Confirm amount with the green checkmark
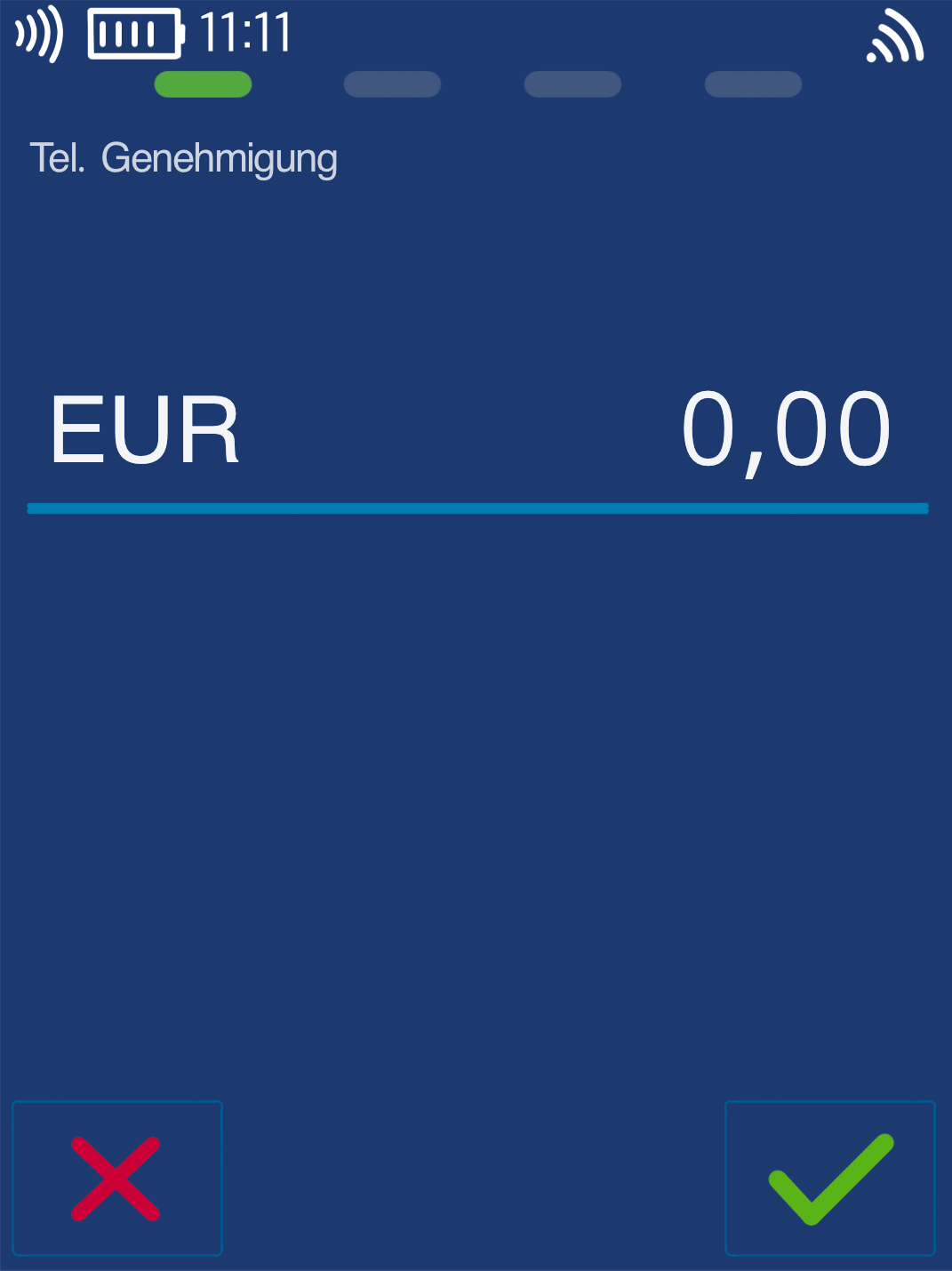The width and height of the screenshot is (952, 1271). 829,1178
